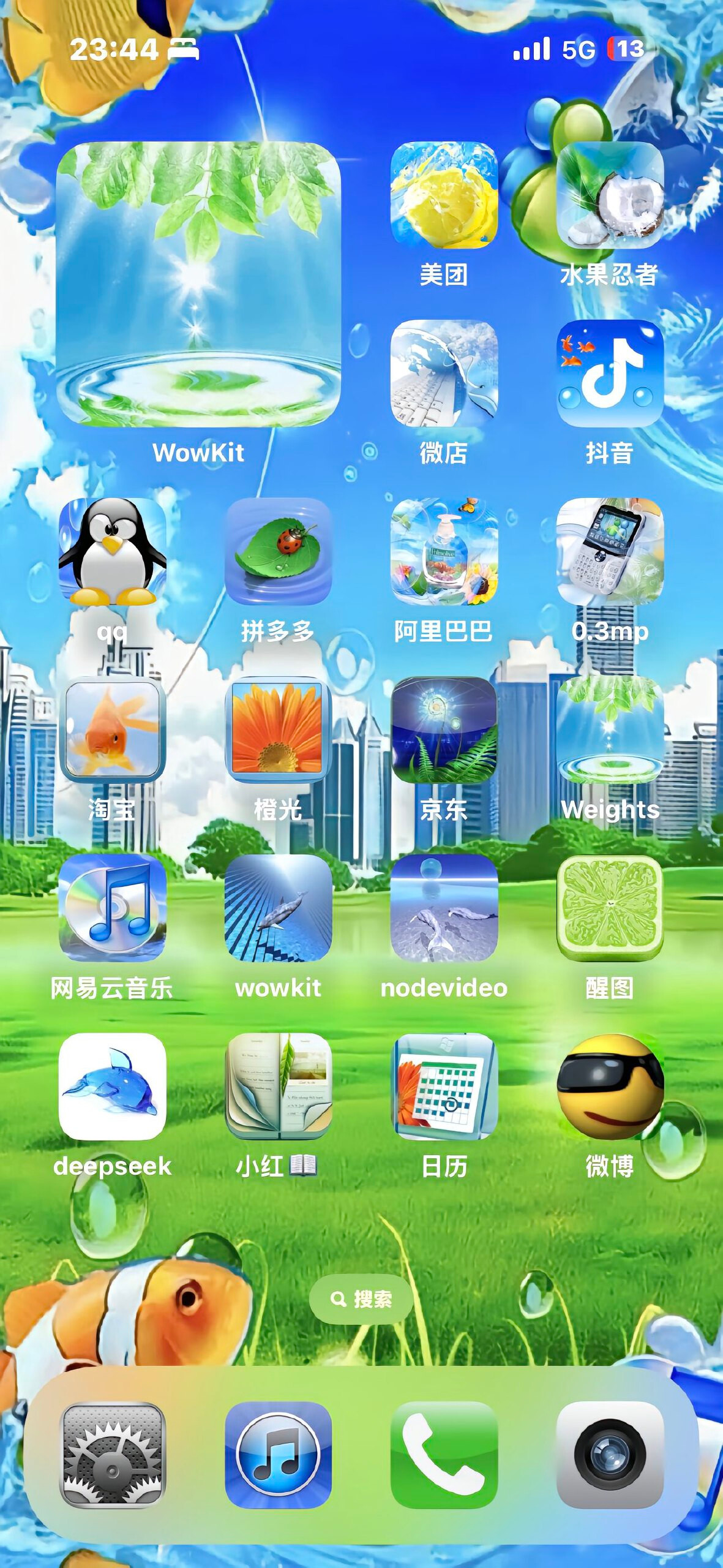Open the 微店 app
Image resolution: width=723 pixels, height=1568 pixels.
pyautogui.click(x=444, y=374)
